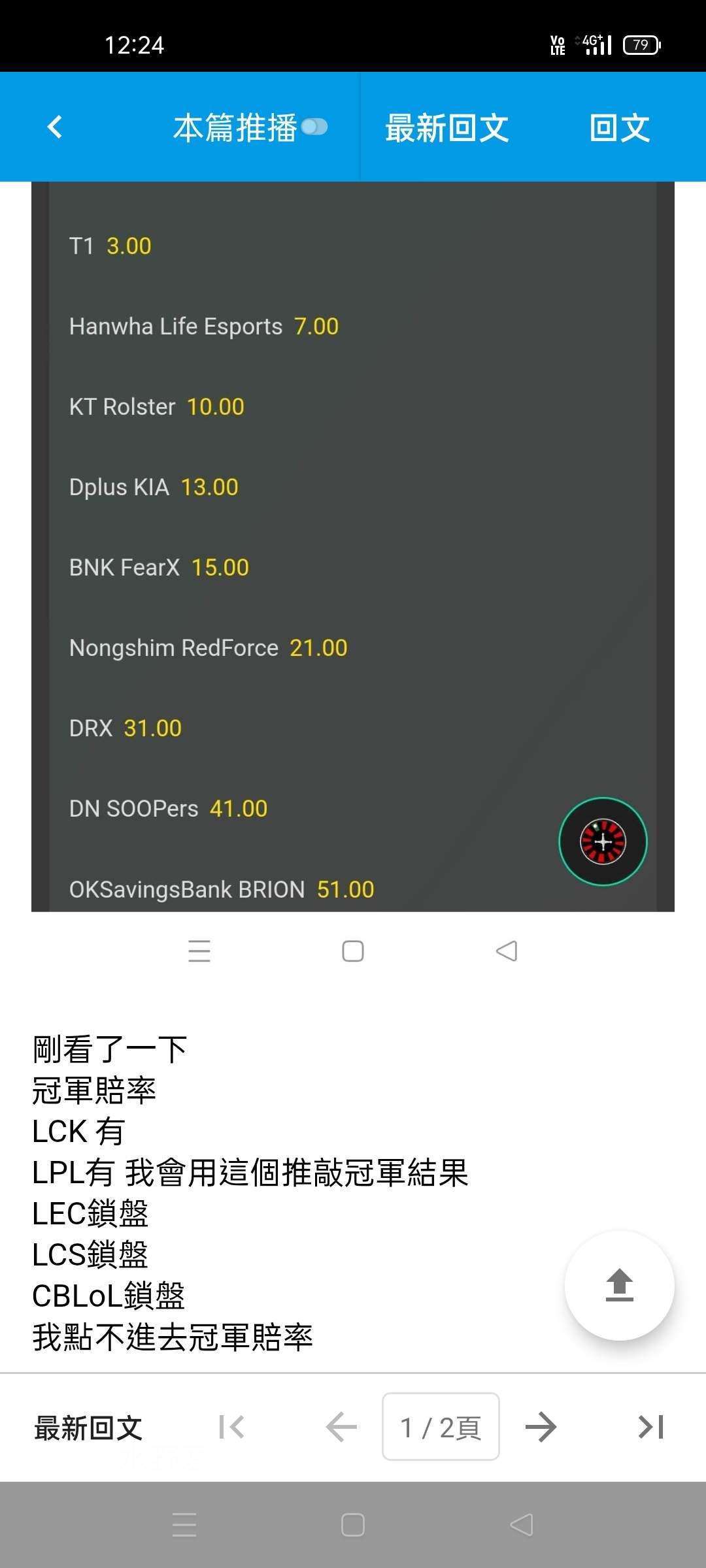
Task: Go back using the header arrow
Action: 55,127
